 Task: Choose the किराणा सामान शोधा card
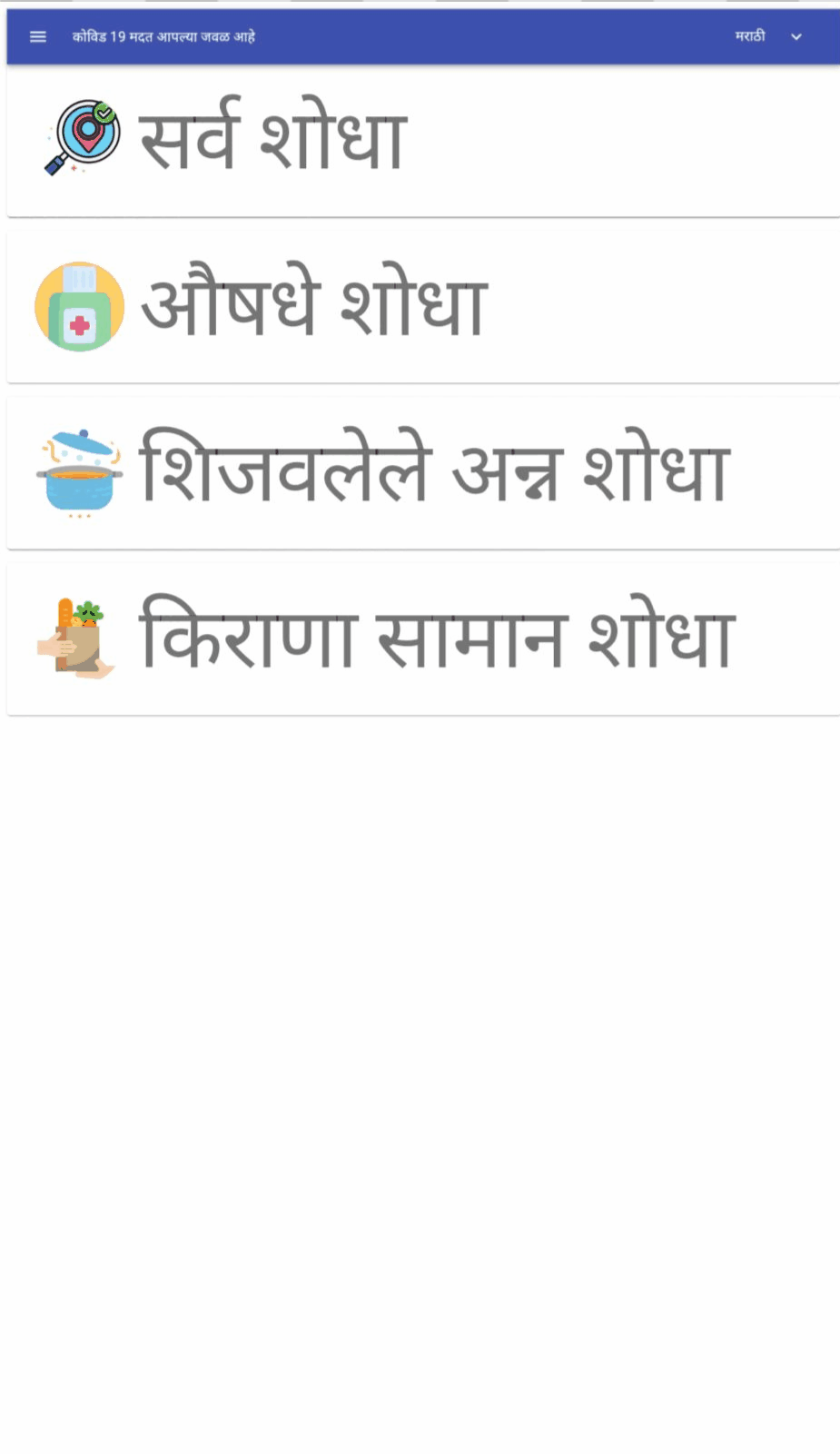tap(422, 639)
